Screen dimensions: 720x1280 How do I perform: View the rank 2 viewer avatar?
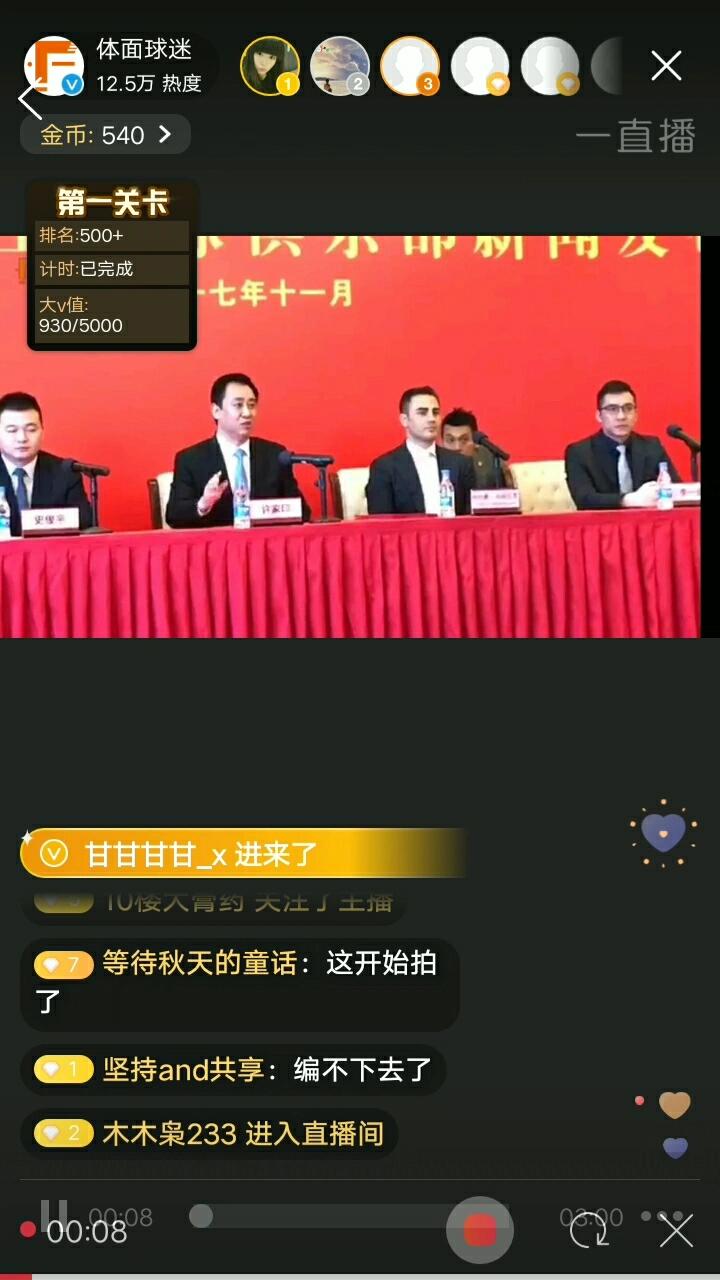[340, 66]
